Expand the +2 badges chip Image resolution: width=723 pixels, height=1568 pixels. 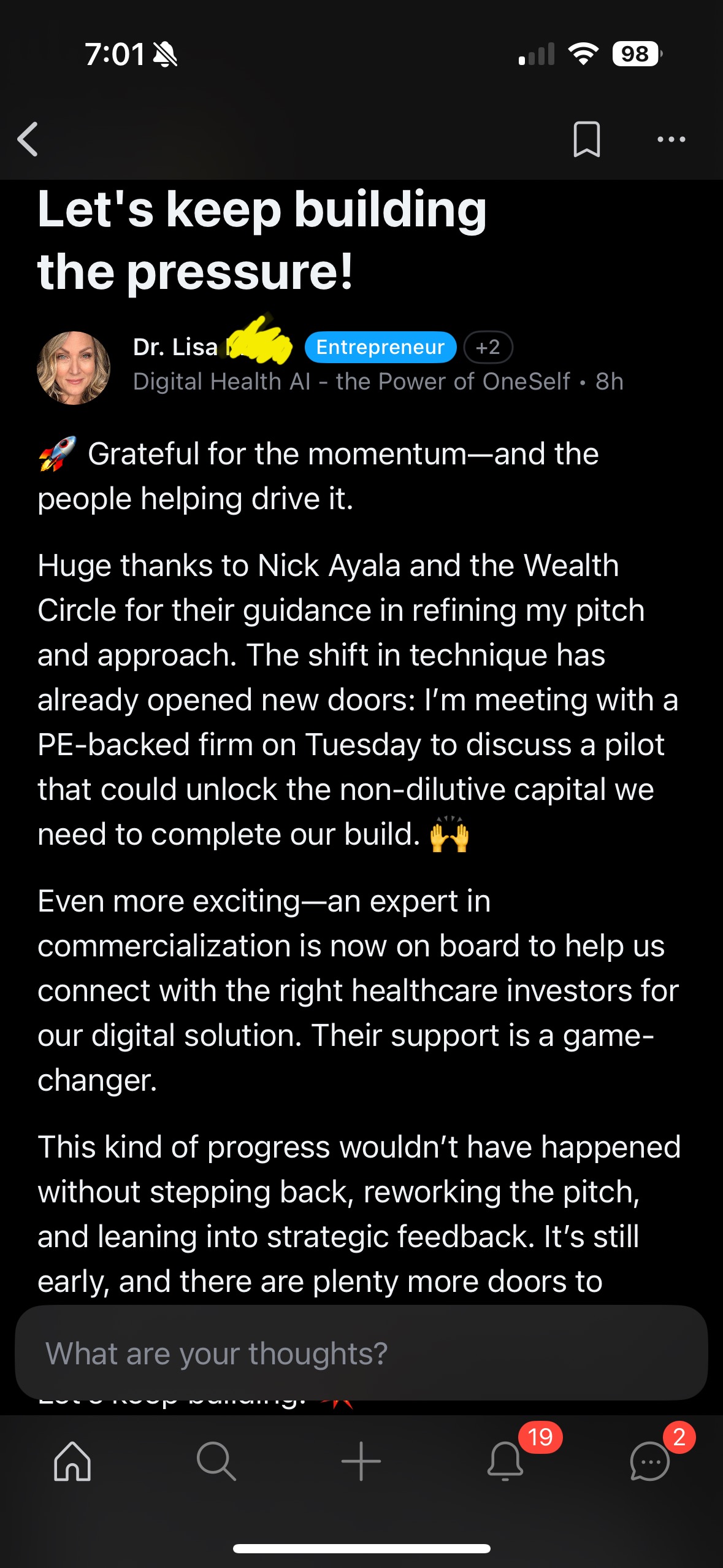coord(488,347)
